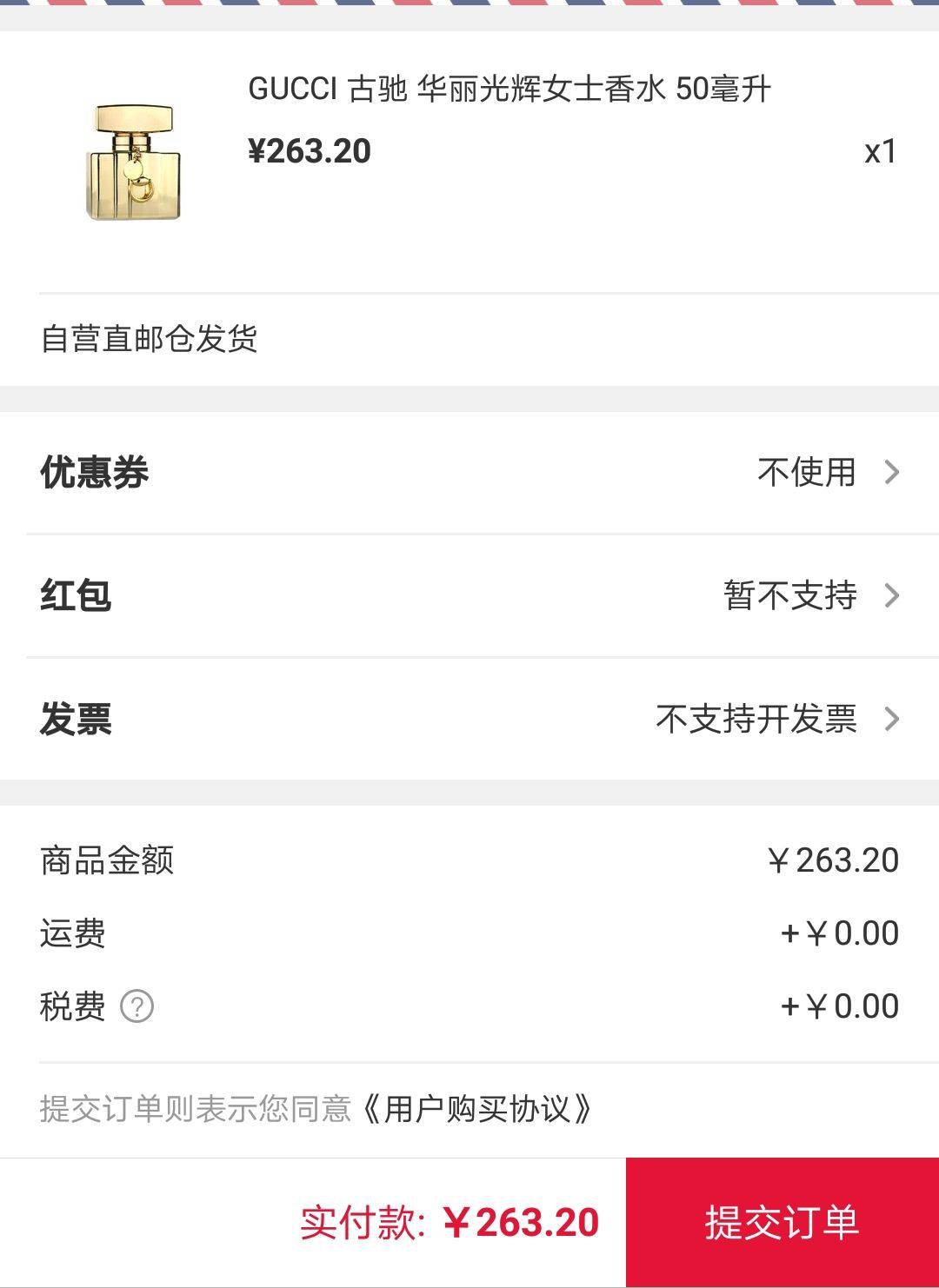Tap the 税费 tax fee row
The width and height of the screenshot is (939, 1288).
pyautogui.click(x=469, y=1006)
